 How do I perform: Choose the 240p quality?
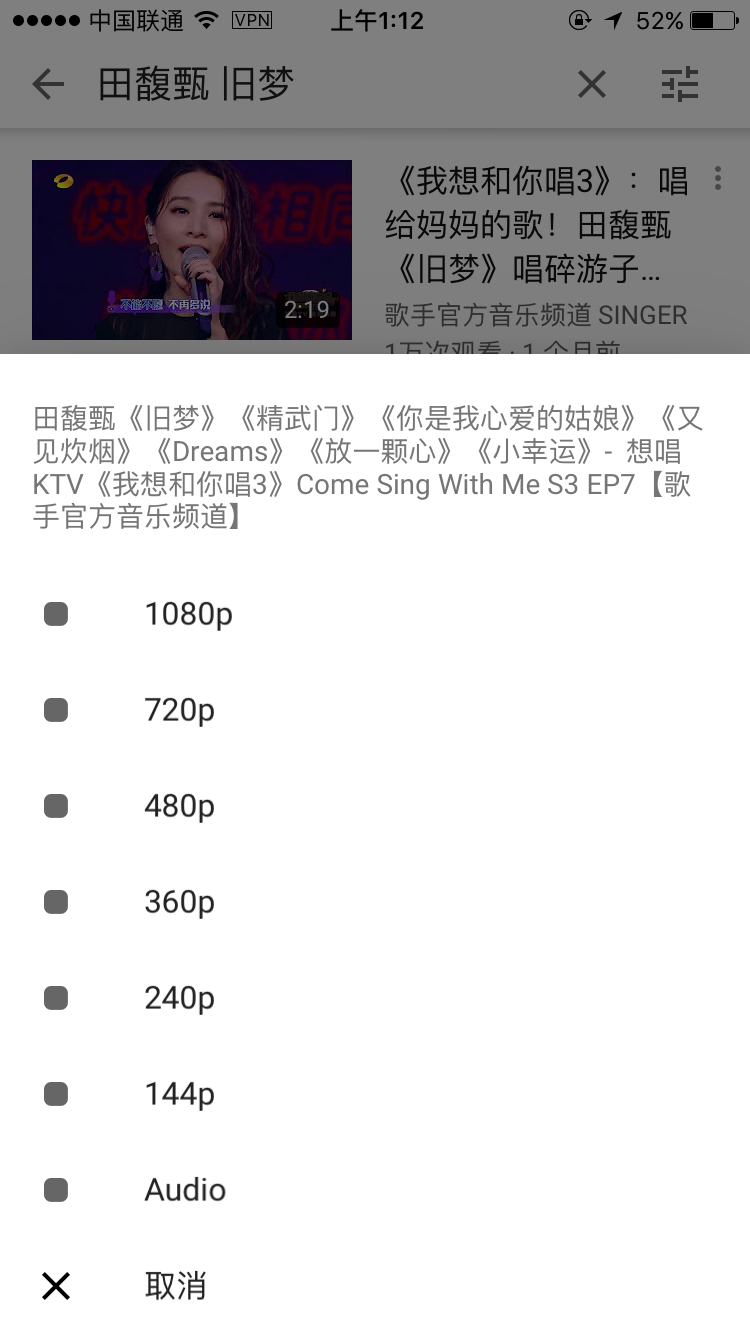pyautogui.click(x=180, y=998)
